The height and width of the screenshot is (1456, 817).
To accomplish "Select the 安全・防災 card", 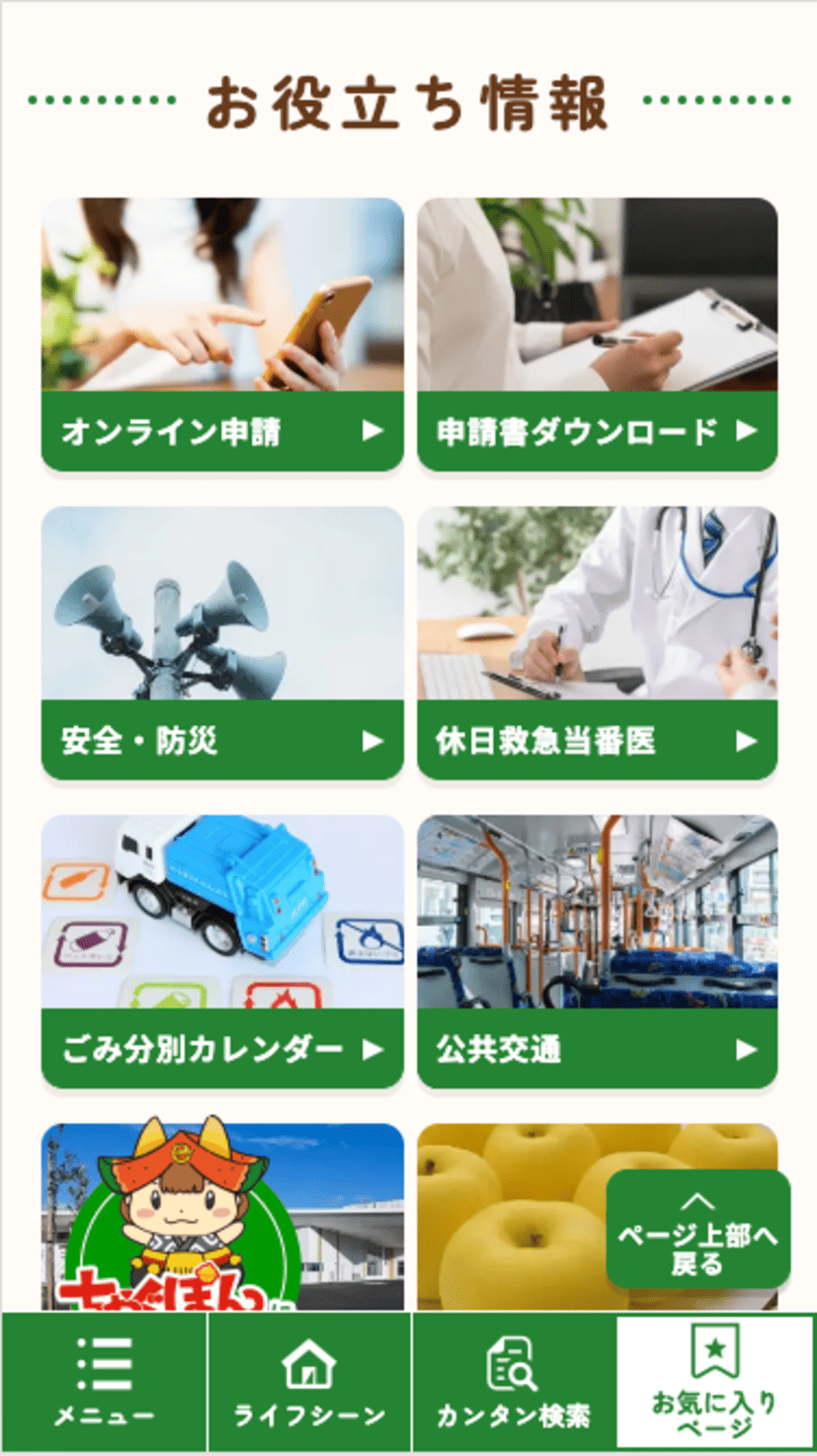I will (x=222, y=642).
